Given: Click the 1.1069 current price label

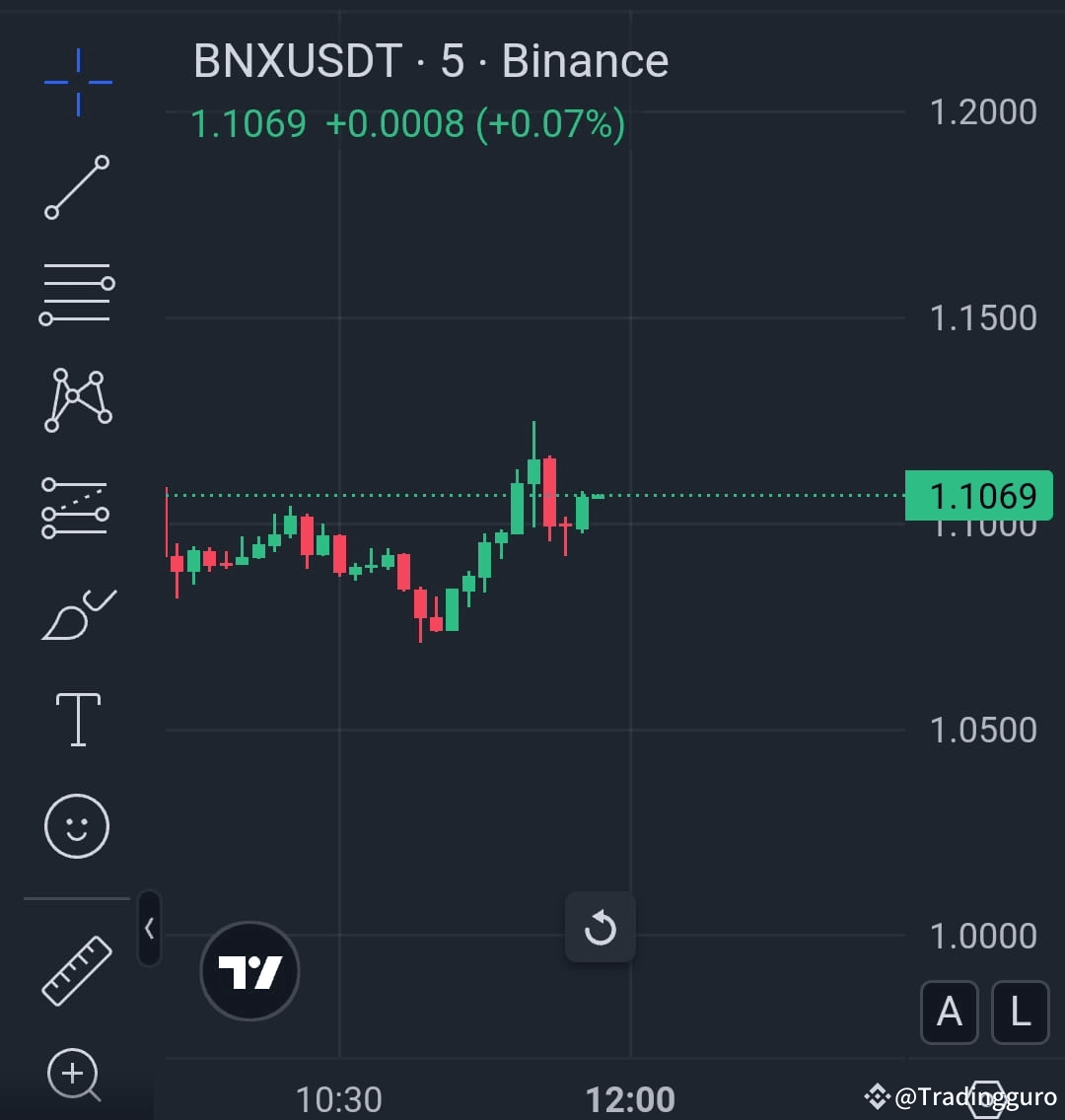Looking at the screenshot, I should click(978, 496).
